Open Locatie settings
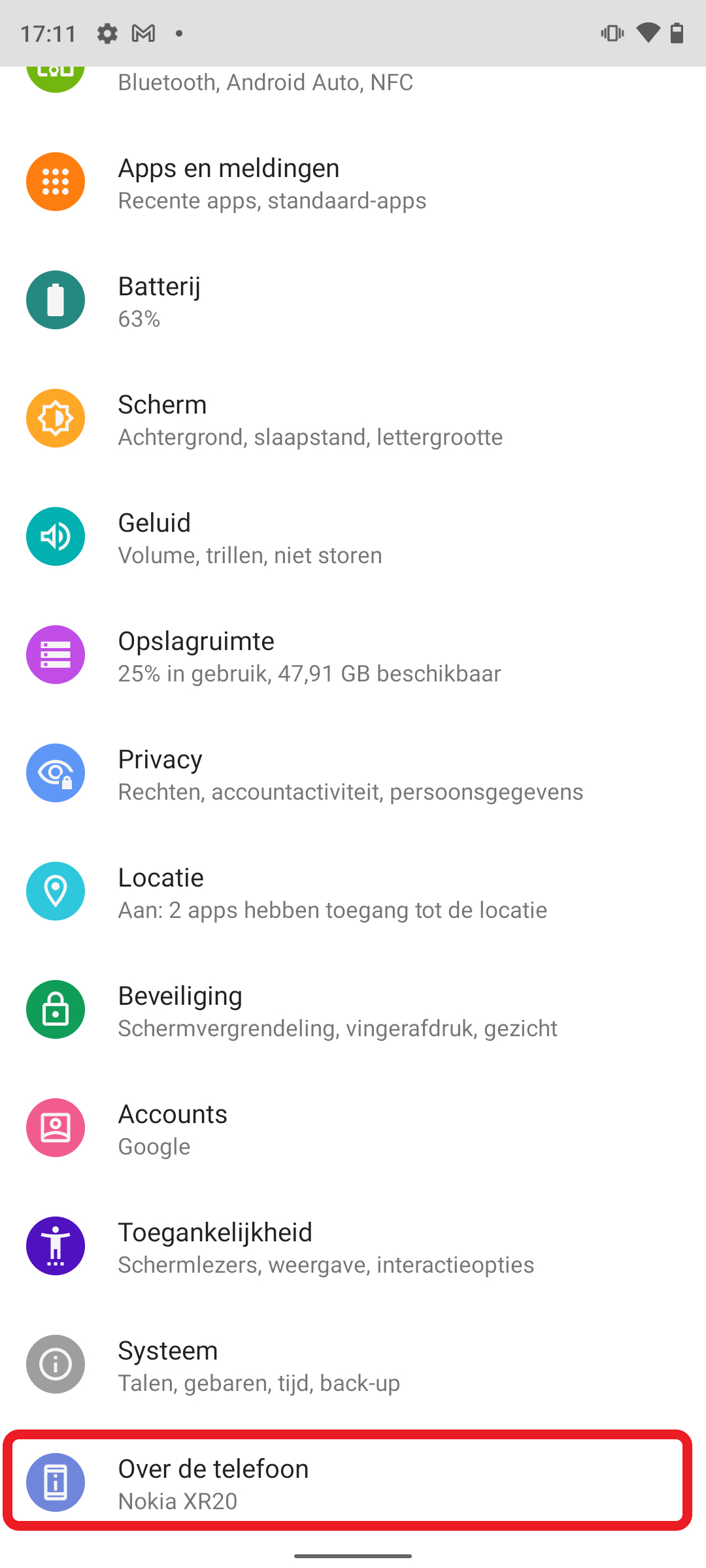Image resolution: width=706 pixels, height=1568 pixels. tap(353, 892)
